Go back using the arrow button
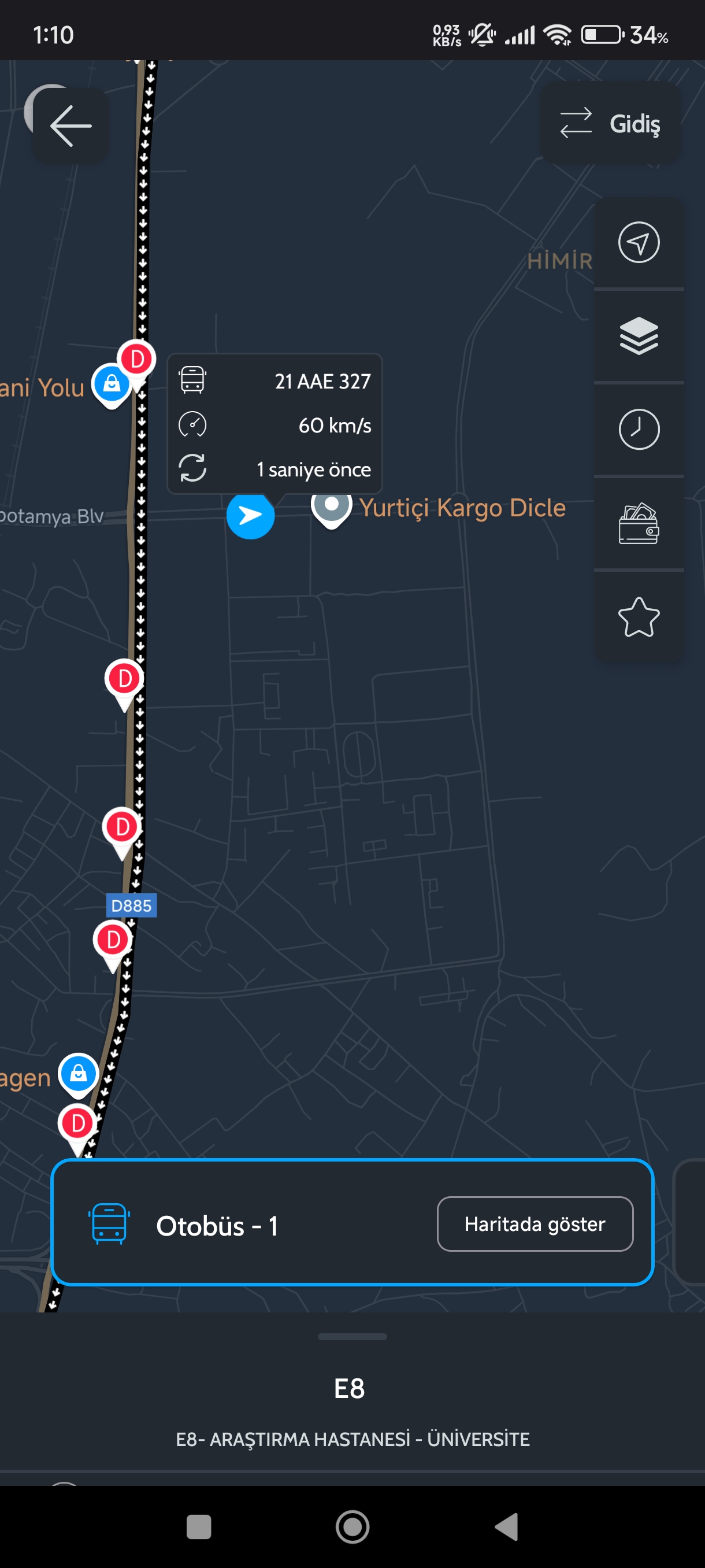The width and height of the screenshot is (705, 1568). (70, 125)
